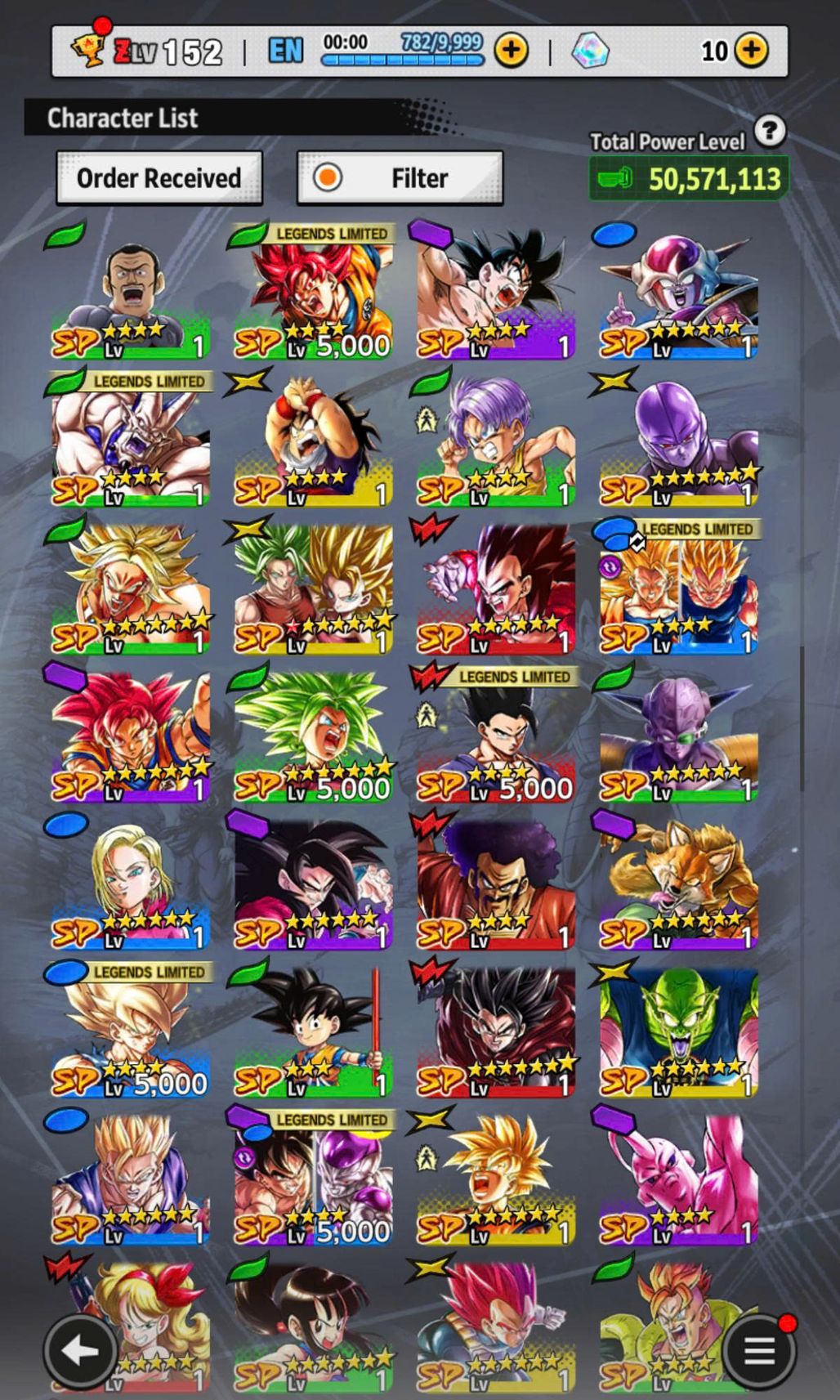This screenshot has width=840, height=1400.
Task: Go back with the arrow button
Action: coord(79,1350)
